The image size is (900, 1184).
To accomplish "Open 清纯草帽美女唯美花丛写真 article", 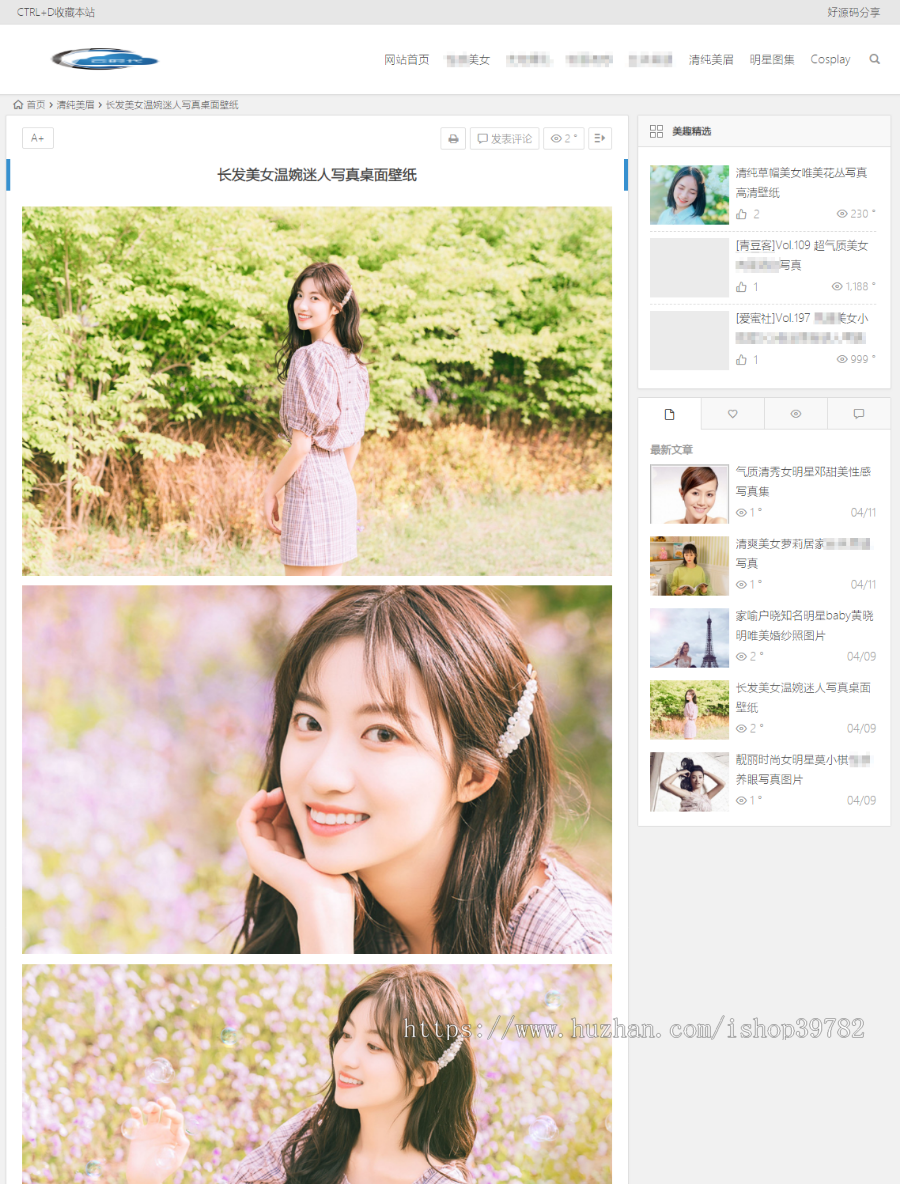I will pyautogui.click(x=801, y=173).
